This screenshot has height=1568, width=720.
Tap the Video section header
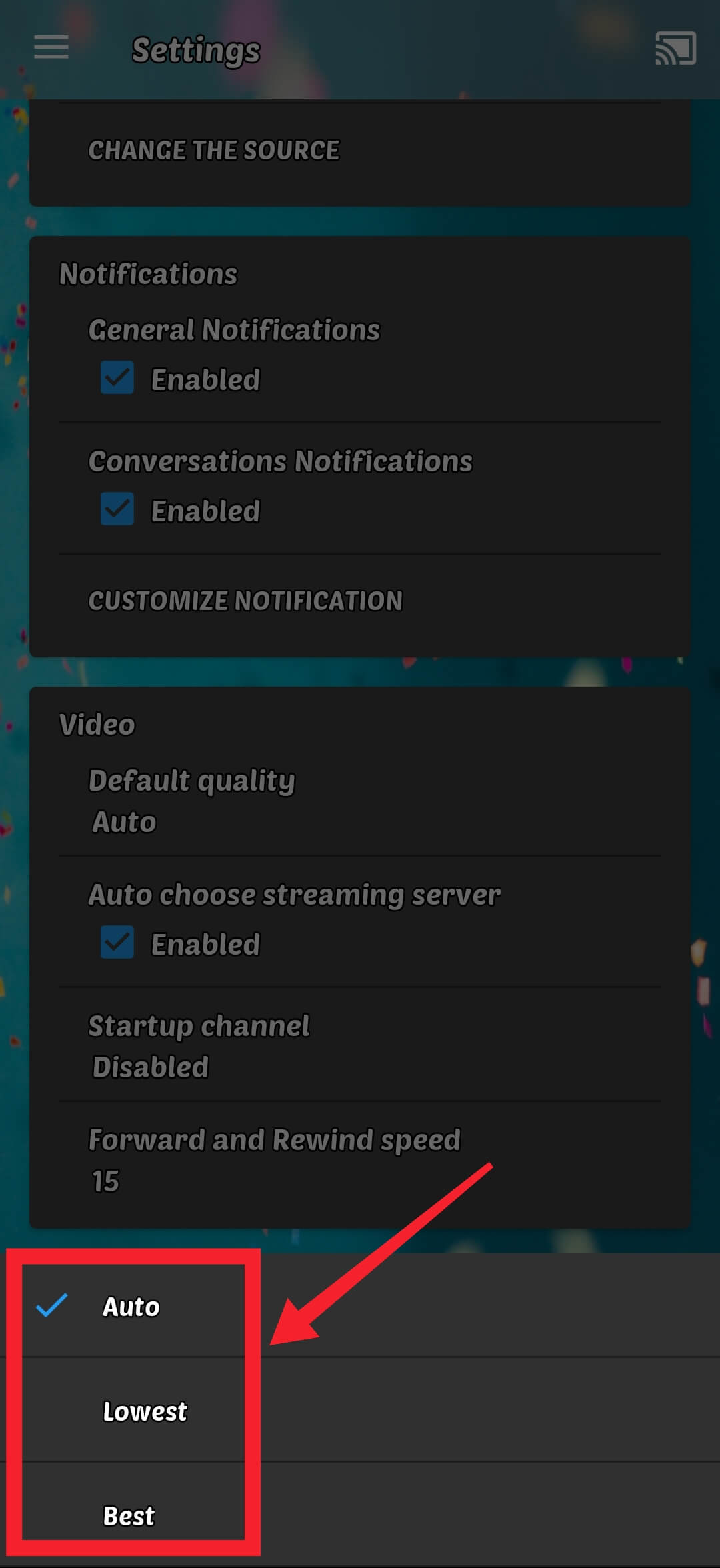coord(97,724)
